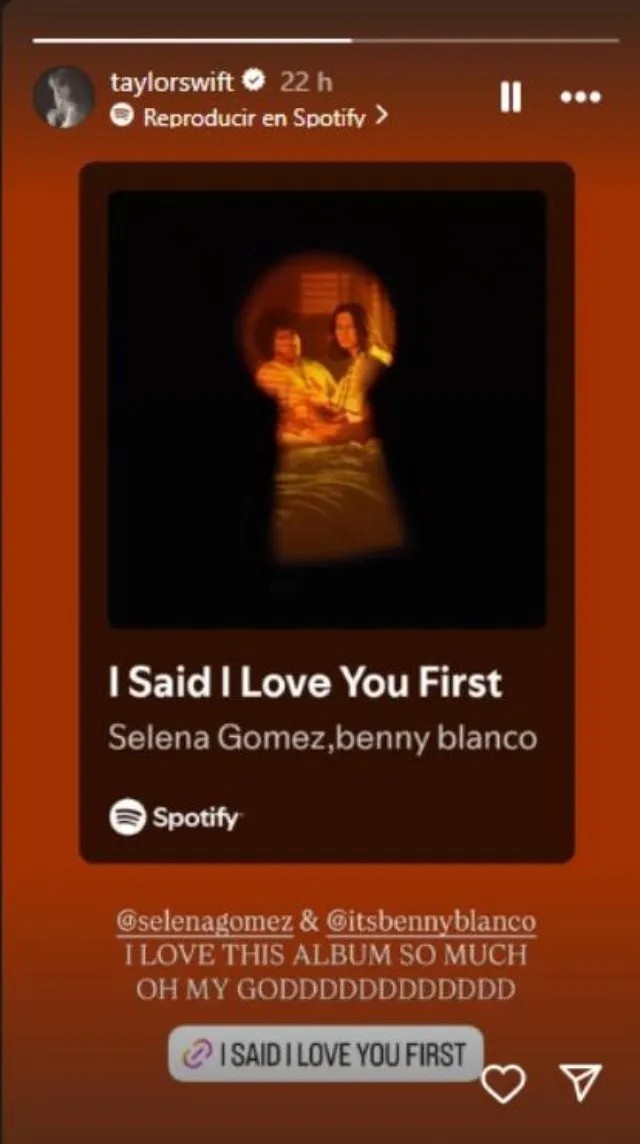Open the @selenagomez mention
Viewport: 640px width, 1144px height.
[x=204, y=921]
